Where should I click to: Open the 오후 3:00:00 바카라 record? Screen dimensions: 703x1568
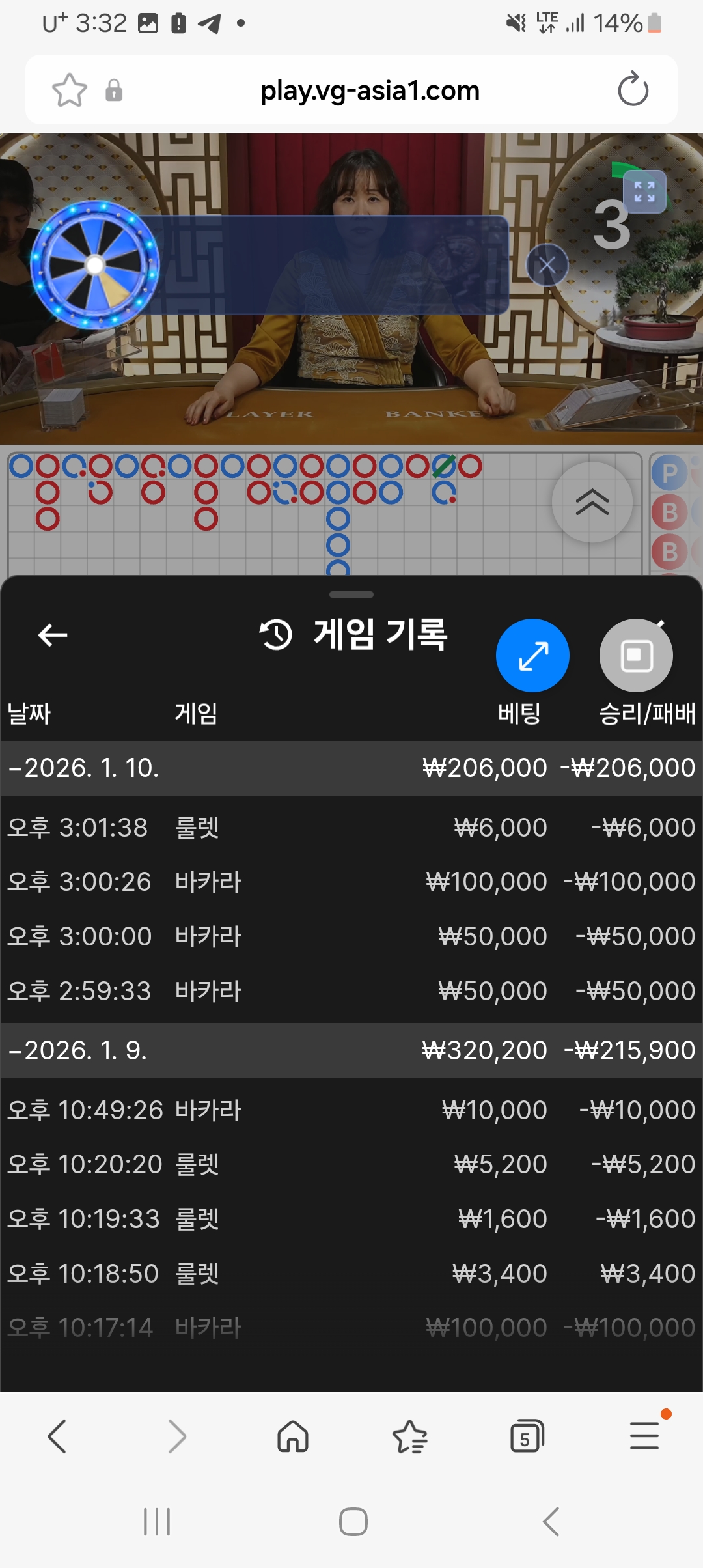coord(351,936)
